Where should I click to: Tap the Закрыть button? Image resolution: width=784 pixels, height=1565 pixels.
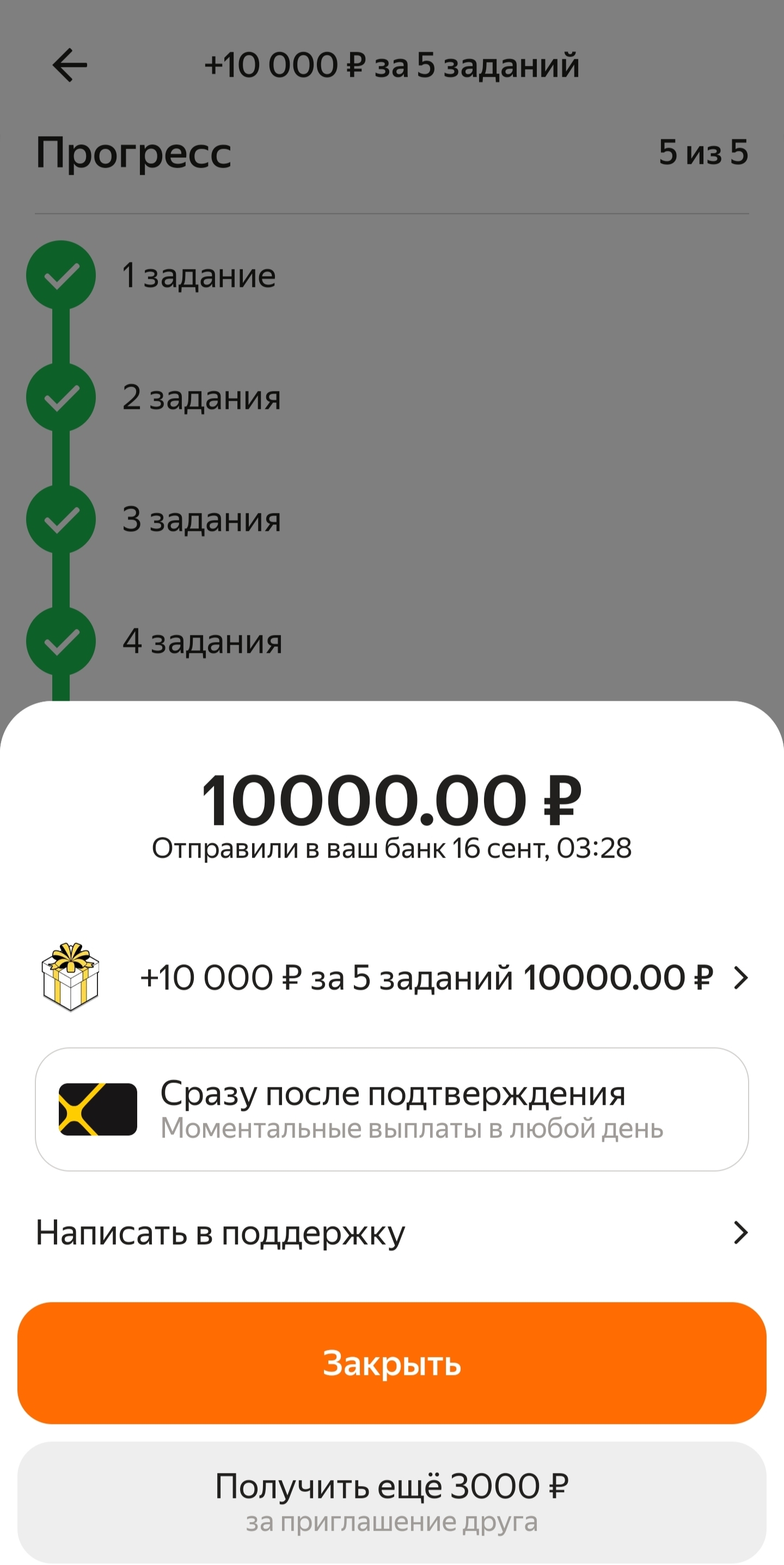391,1362
